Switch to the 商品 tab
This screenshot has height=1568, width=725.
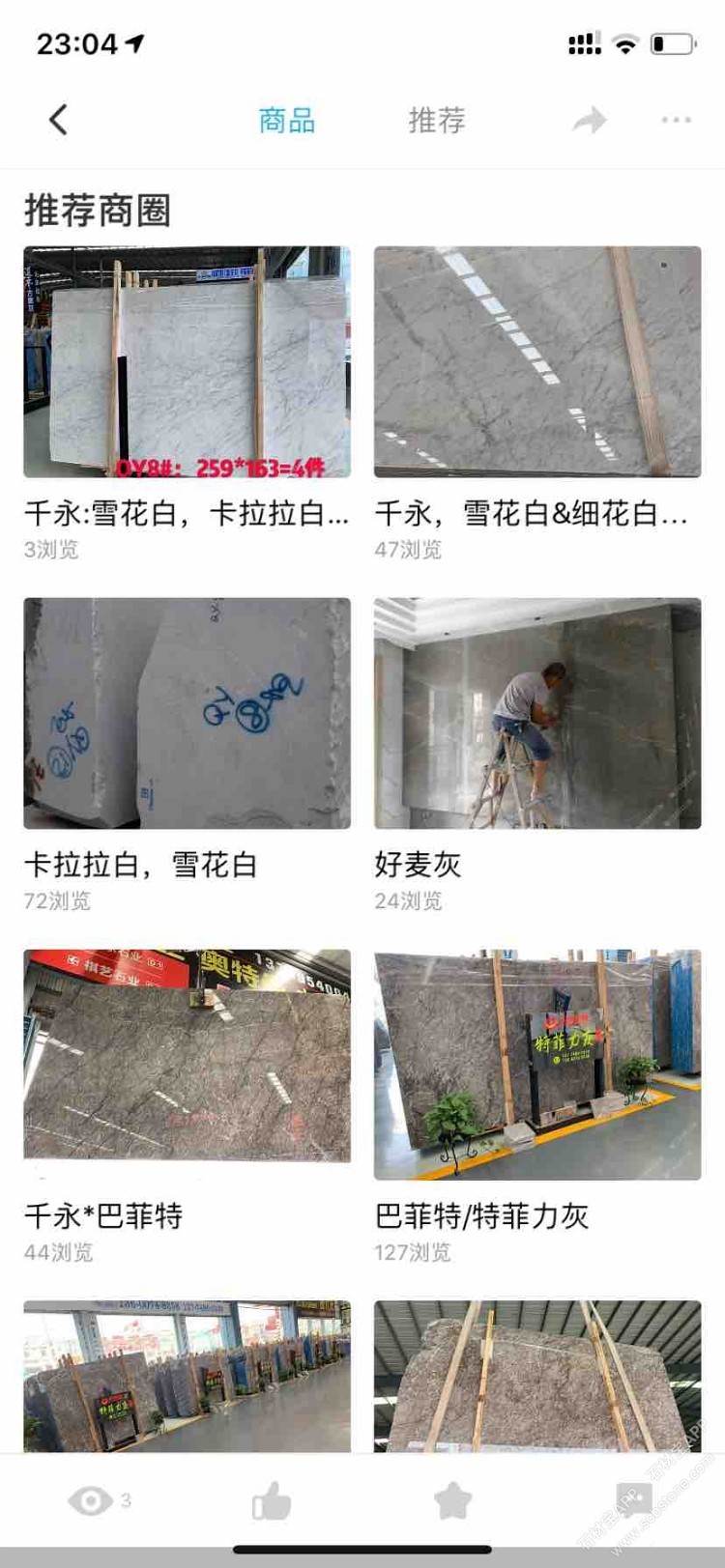click(x=286, y=120)
